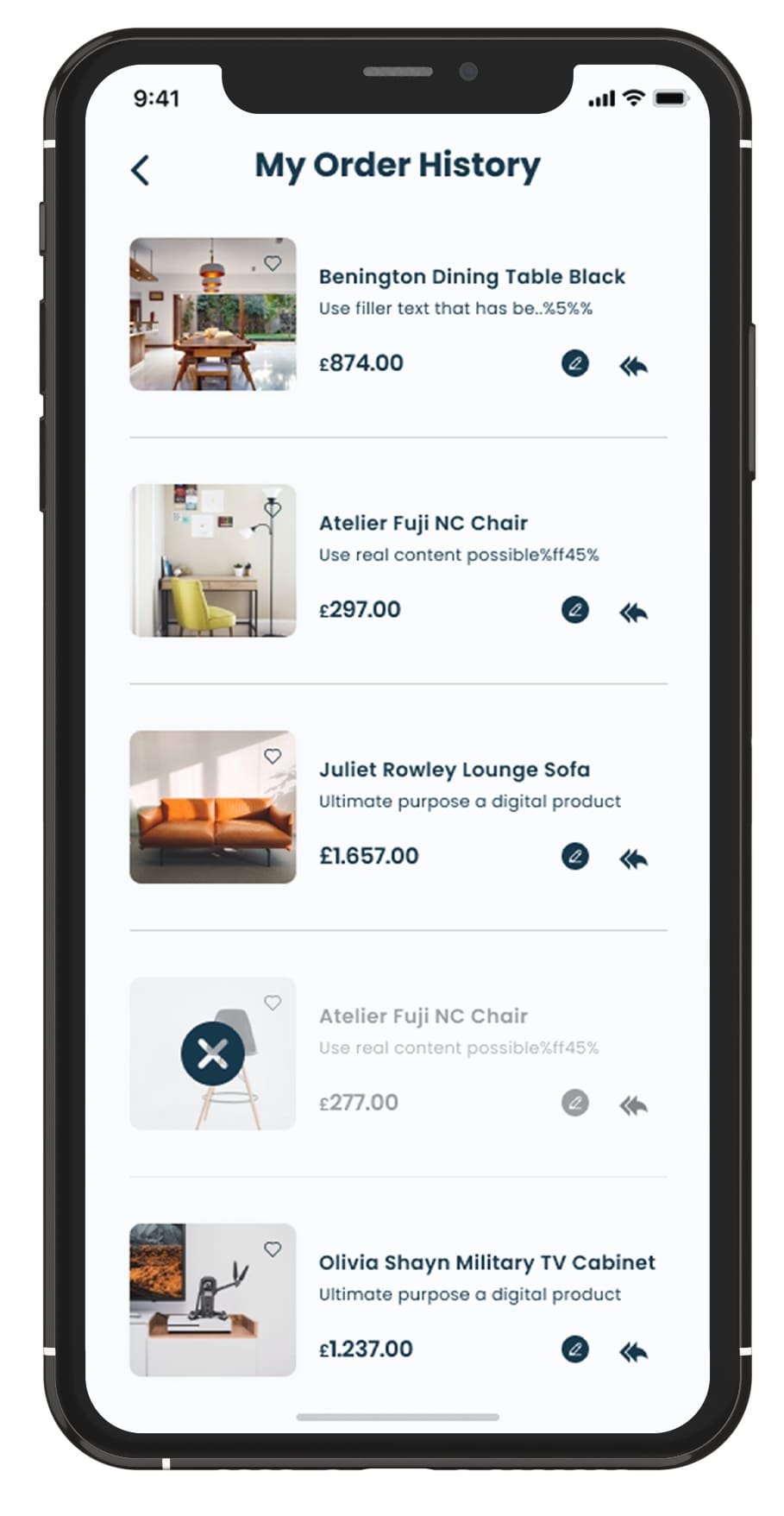Tap the X on the £277.00 chair image
Screen dimensions: 784x1516
point(212,1054)
